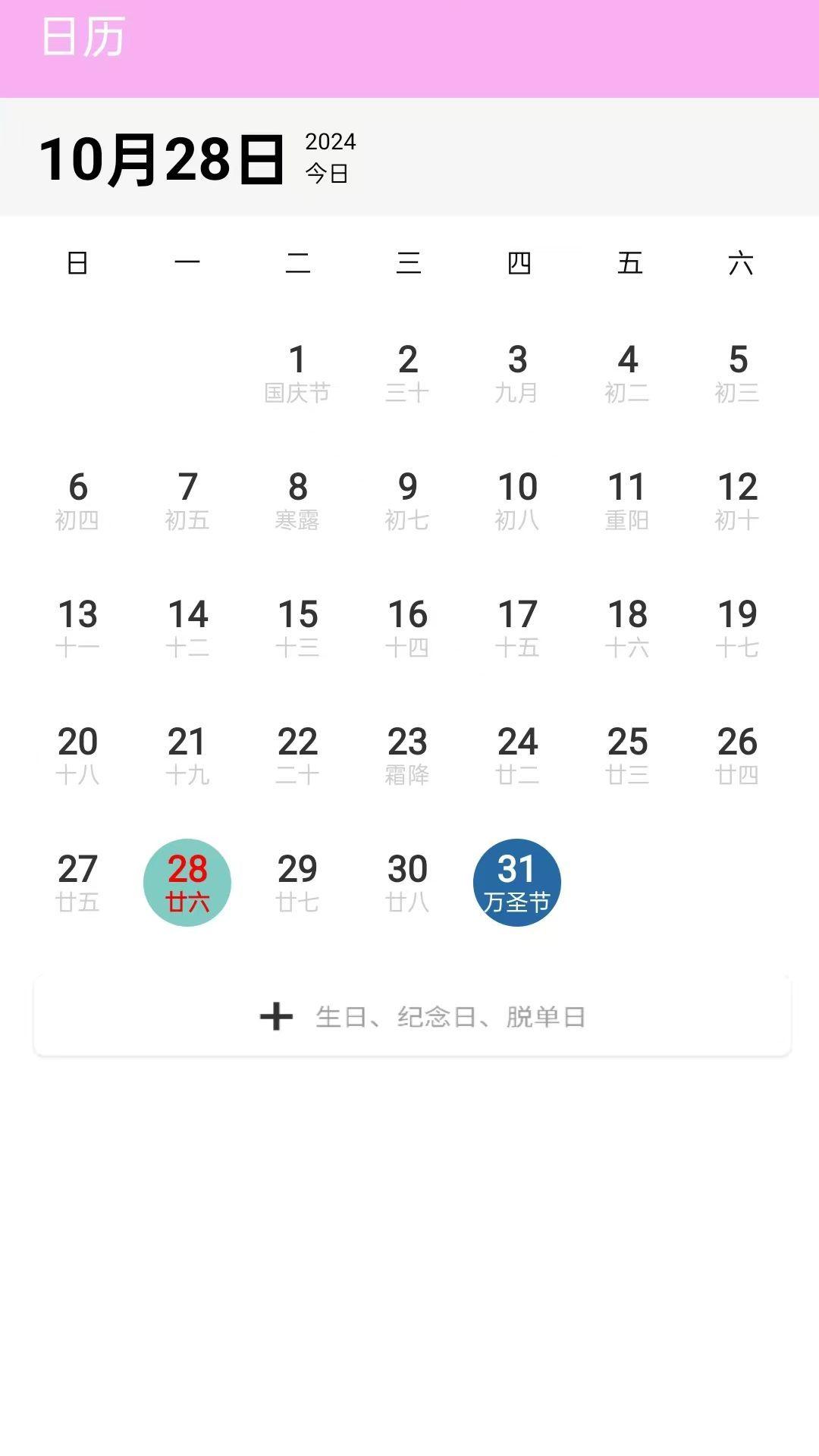
Task: Select October 13 十一 on the calendar
Action: [x=79, y=626]
